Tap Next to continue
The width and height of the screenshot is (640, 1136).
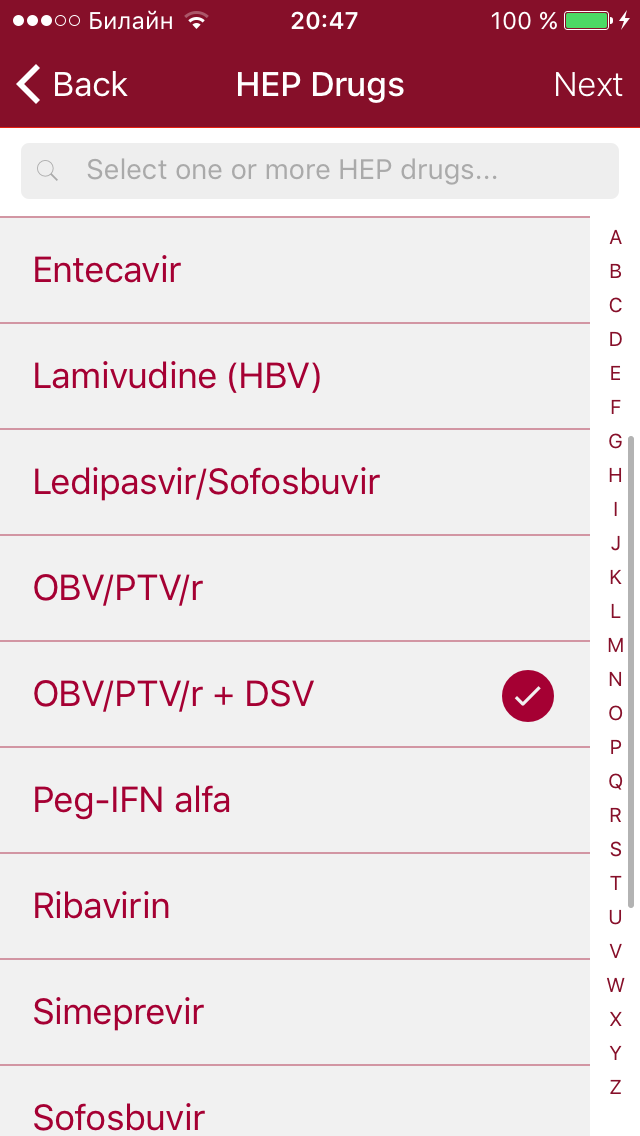coord(588,85)
